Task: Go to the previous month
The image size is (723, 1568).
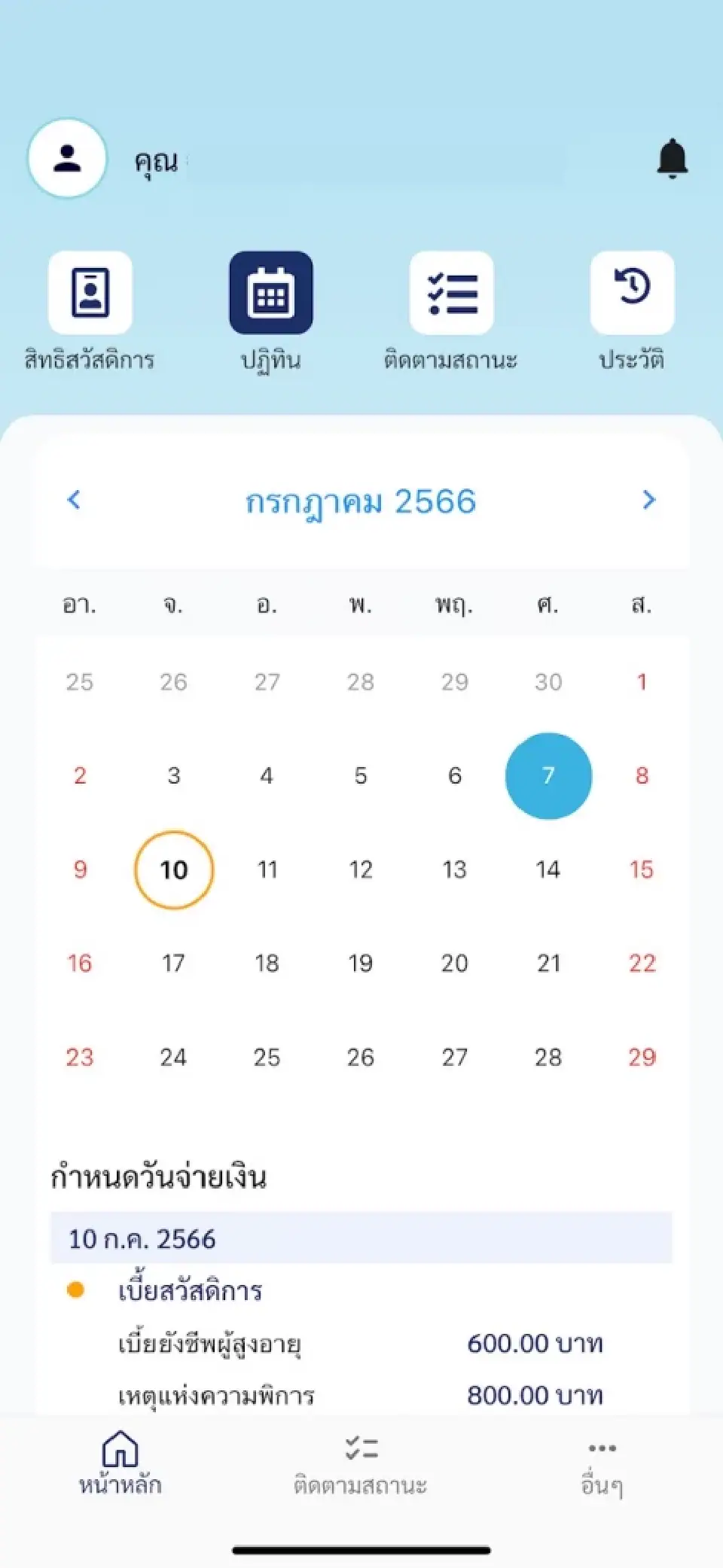Action: pos(74,500)
